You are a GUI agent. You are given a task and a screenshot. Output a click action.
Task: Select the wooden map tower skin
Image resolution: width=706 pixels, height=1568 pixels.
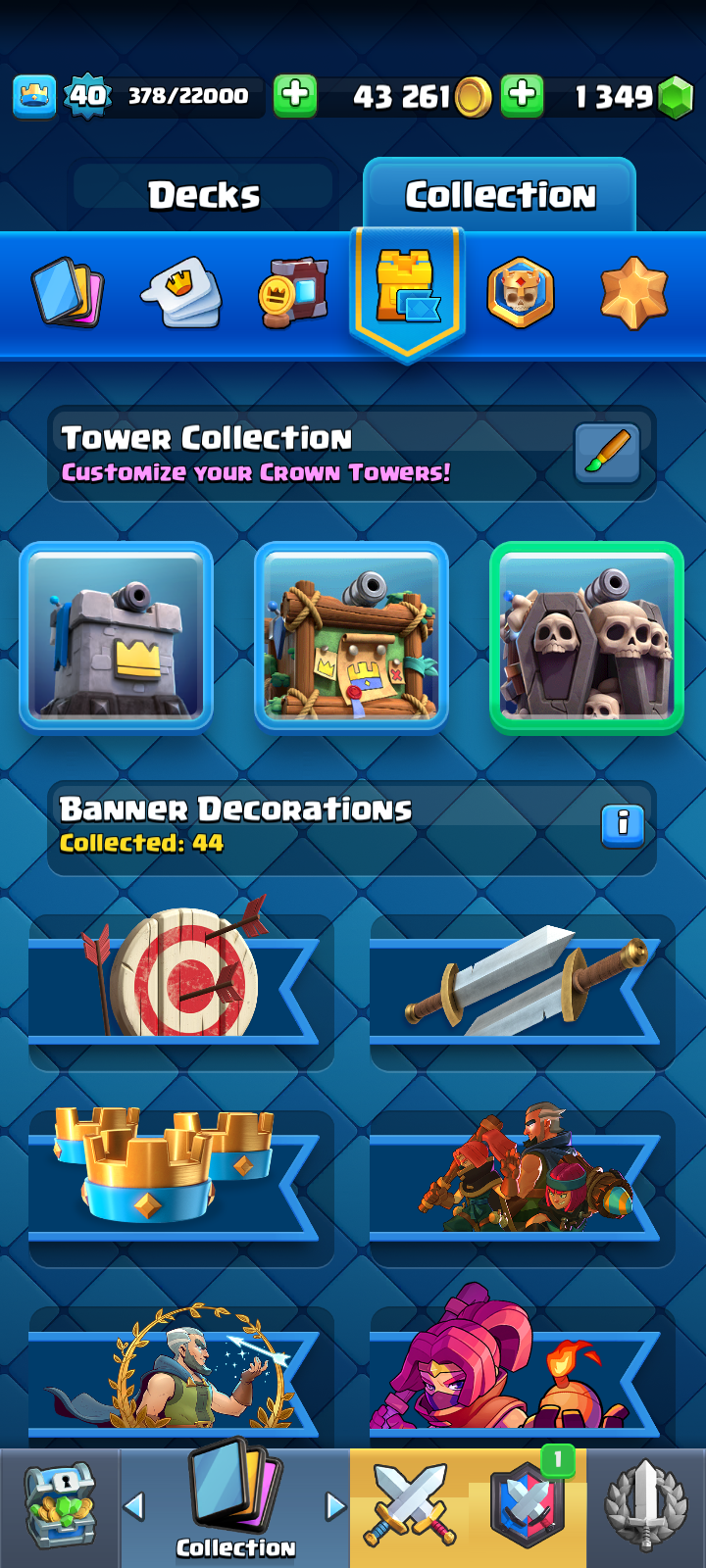click(352, 636)
